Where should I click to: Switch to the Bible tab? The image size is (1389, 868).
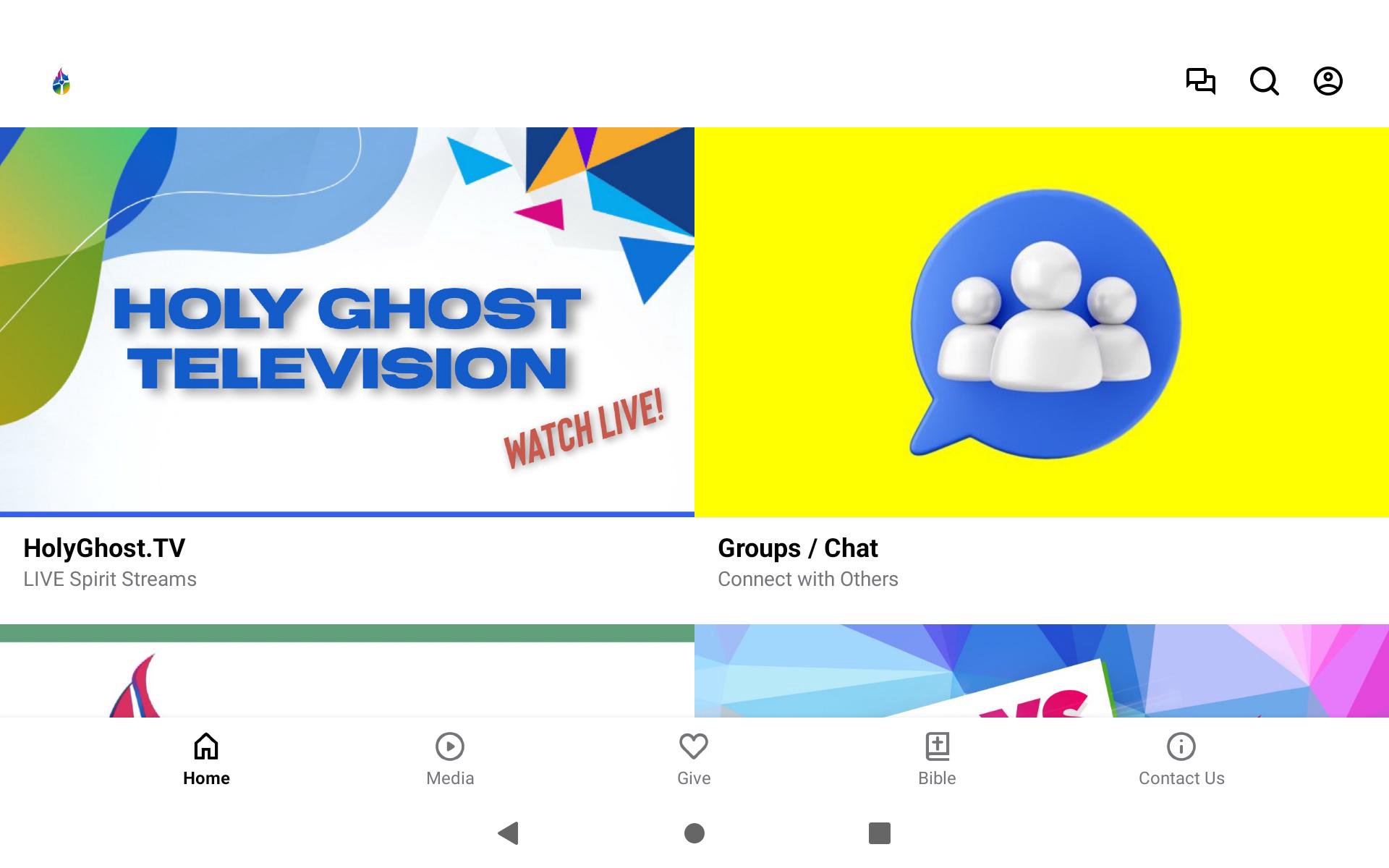pos(937,759)
